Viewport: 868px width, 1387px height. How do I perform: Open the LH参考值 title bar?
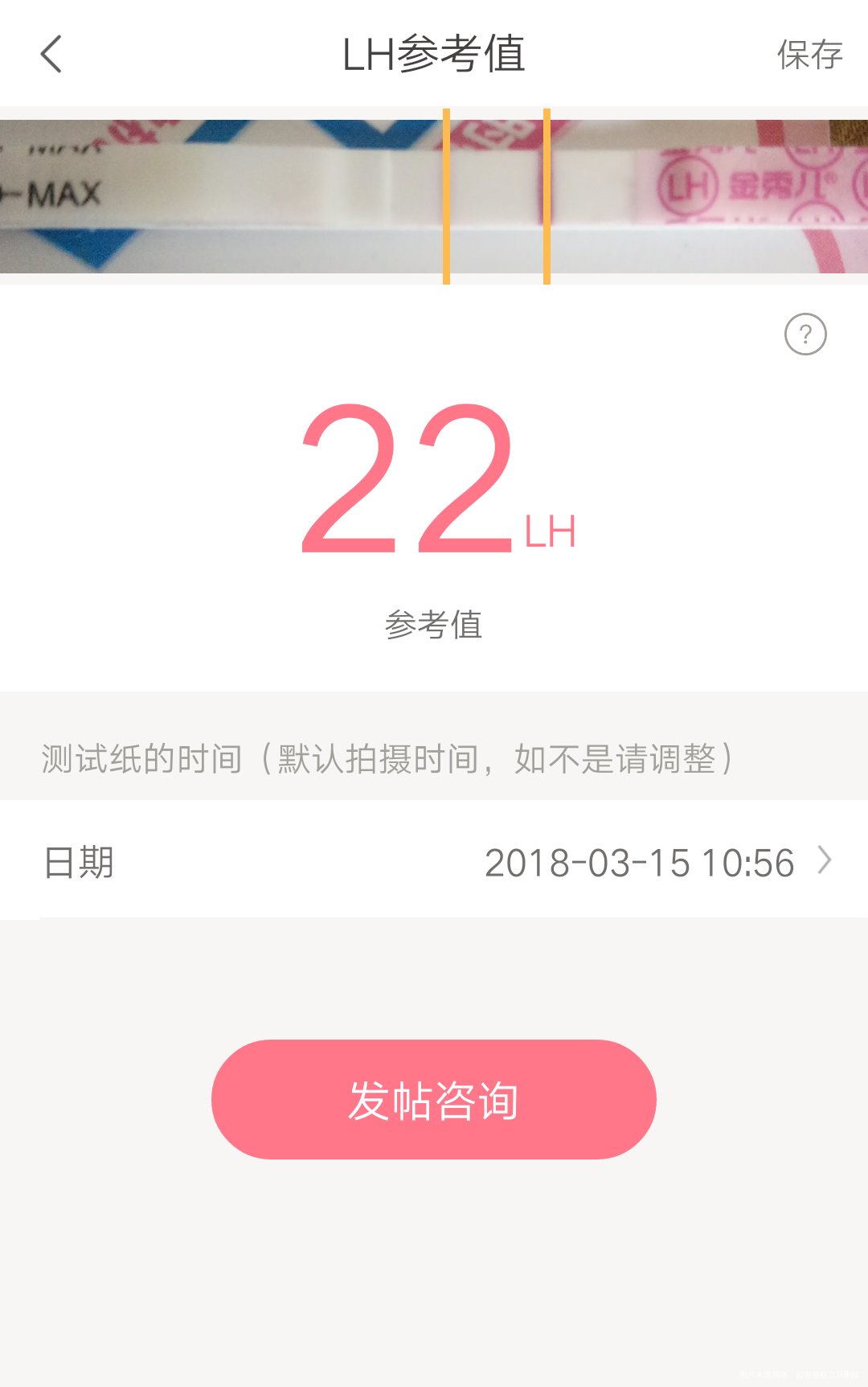coord(434,53)
